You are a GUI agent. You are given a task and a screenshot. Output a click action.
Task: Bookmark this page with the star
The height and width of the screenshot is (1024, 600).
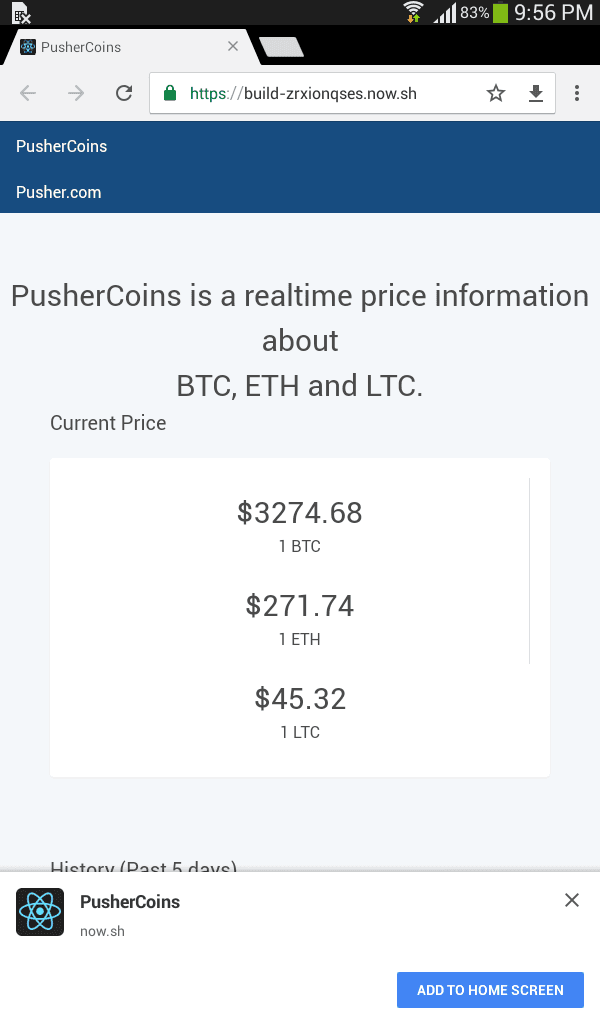tap(496, 93)
